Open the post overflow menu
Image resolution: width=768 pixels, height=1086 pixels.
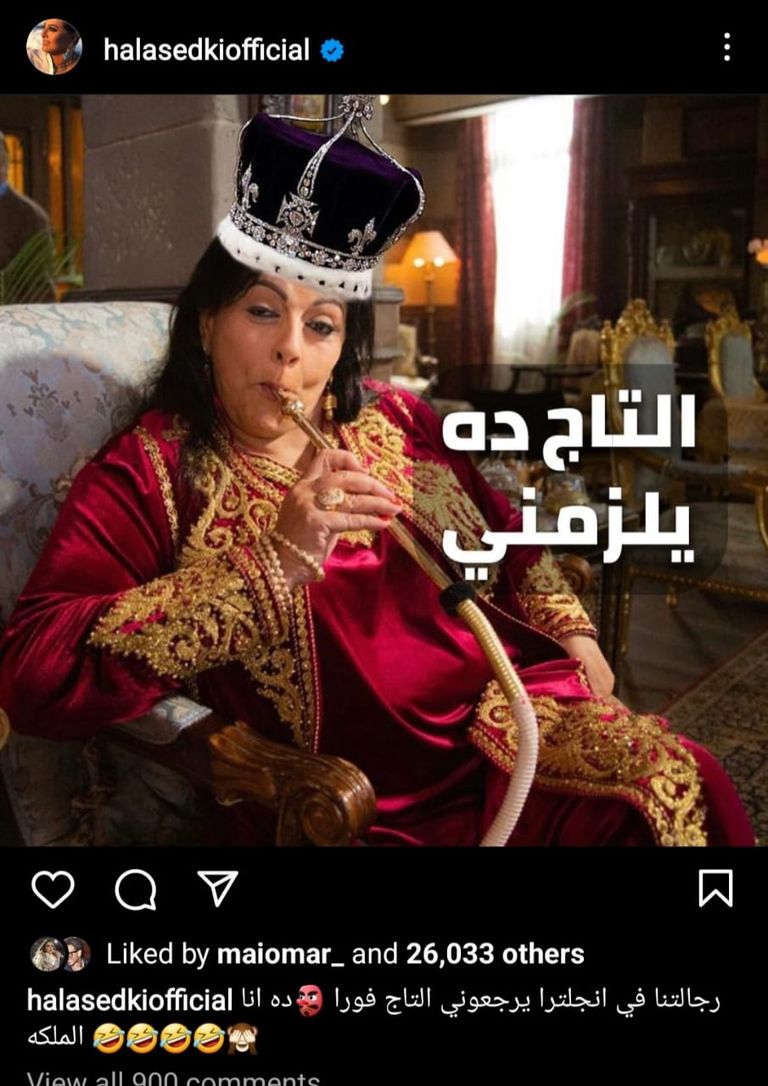(x=726, y=47)
